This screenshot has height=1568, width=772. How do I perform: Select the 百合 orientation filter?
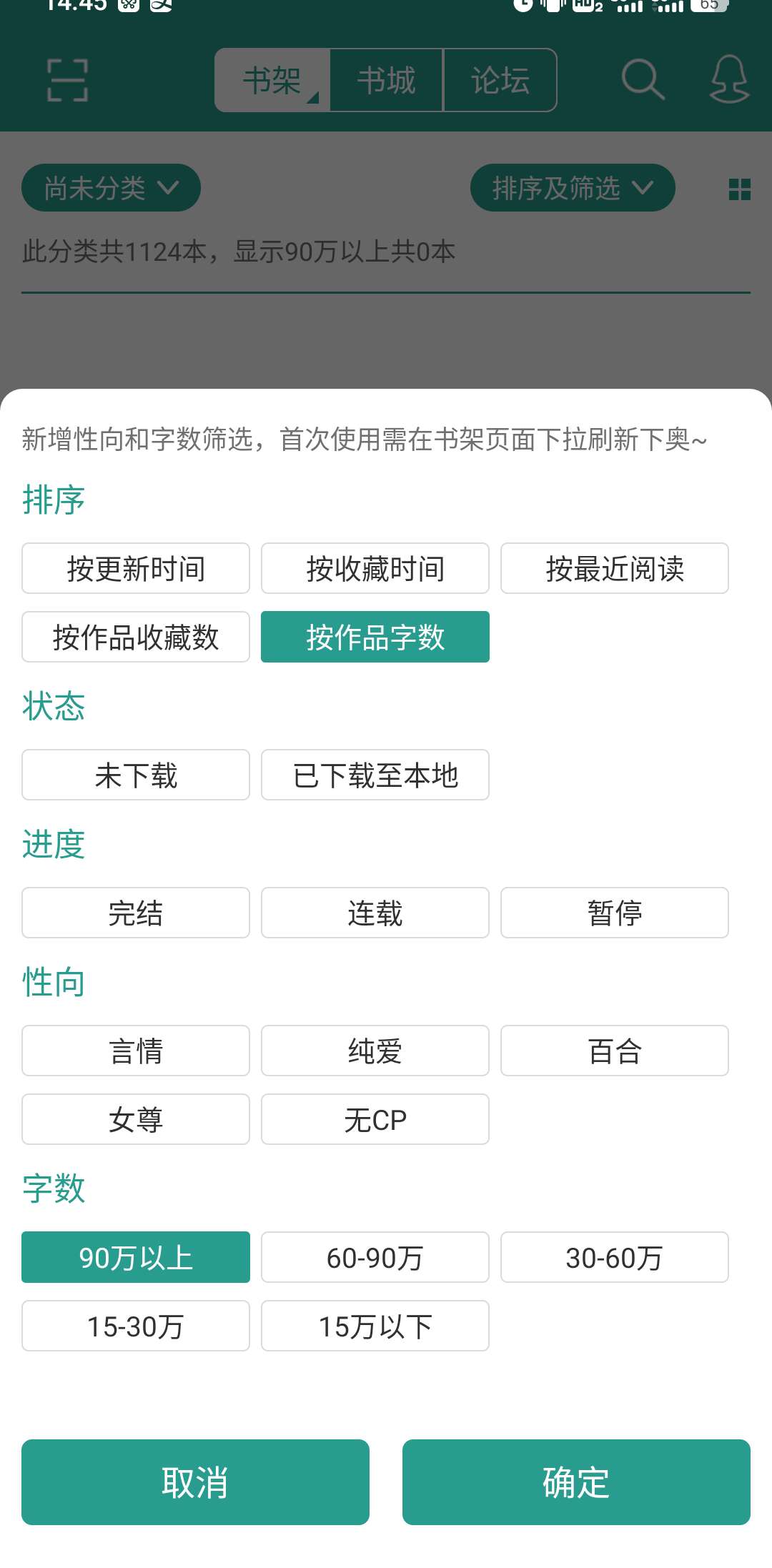coord(615,1051)
